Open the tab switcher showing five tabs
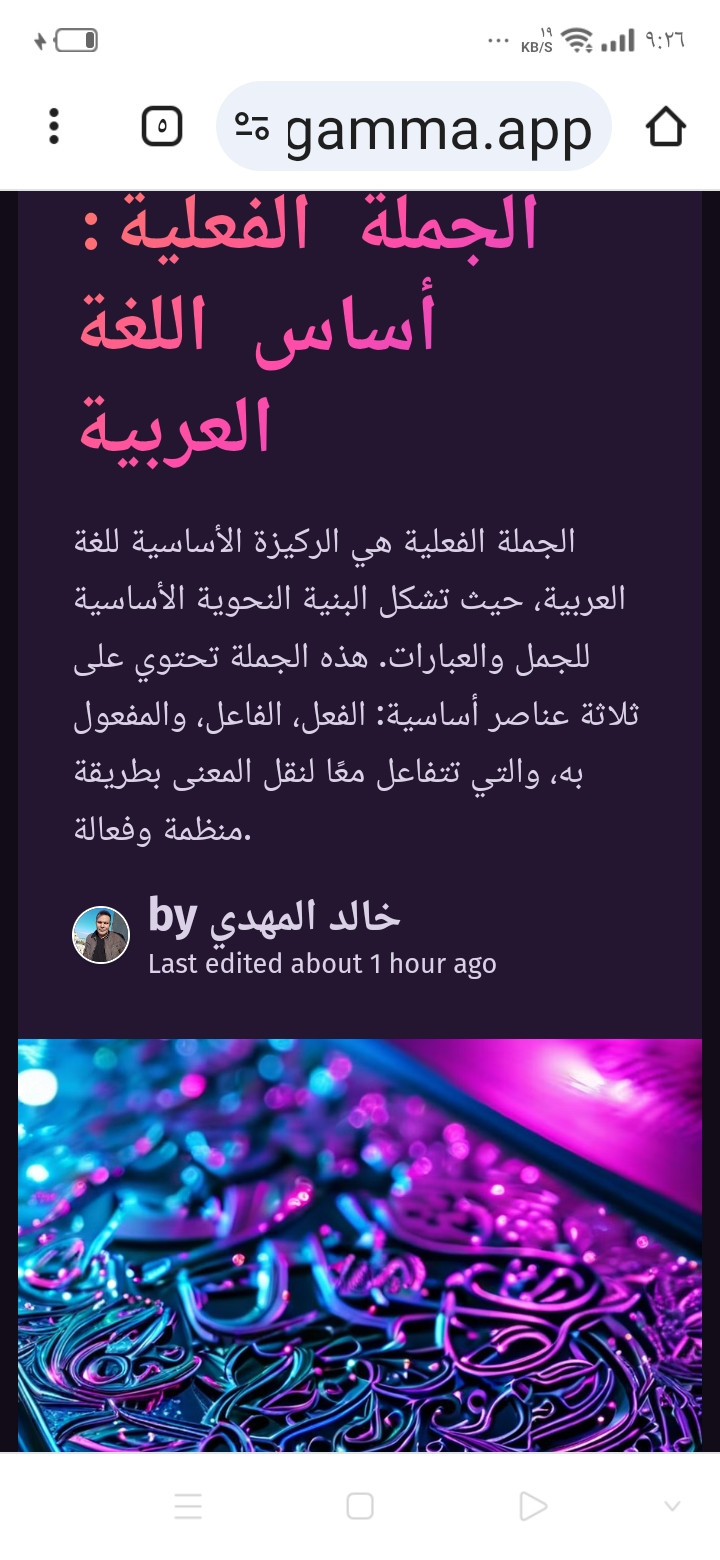Viewport: 720px width, 1560px height. [162, 127]
